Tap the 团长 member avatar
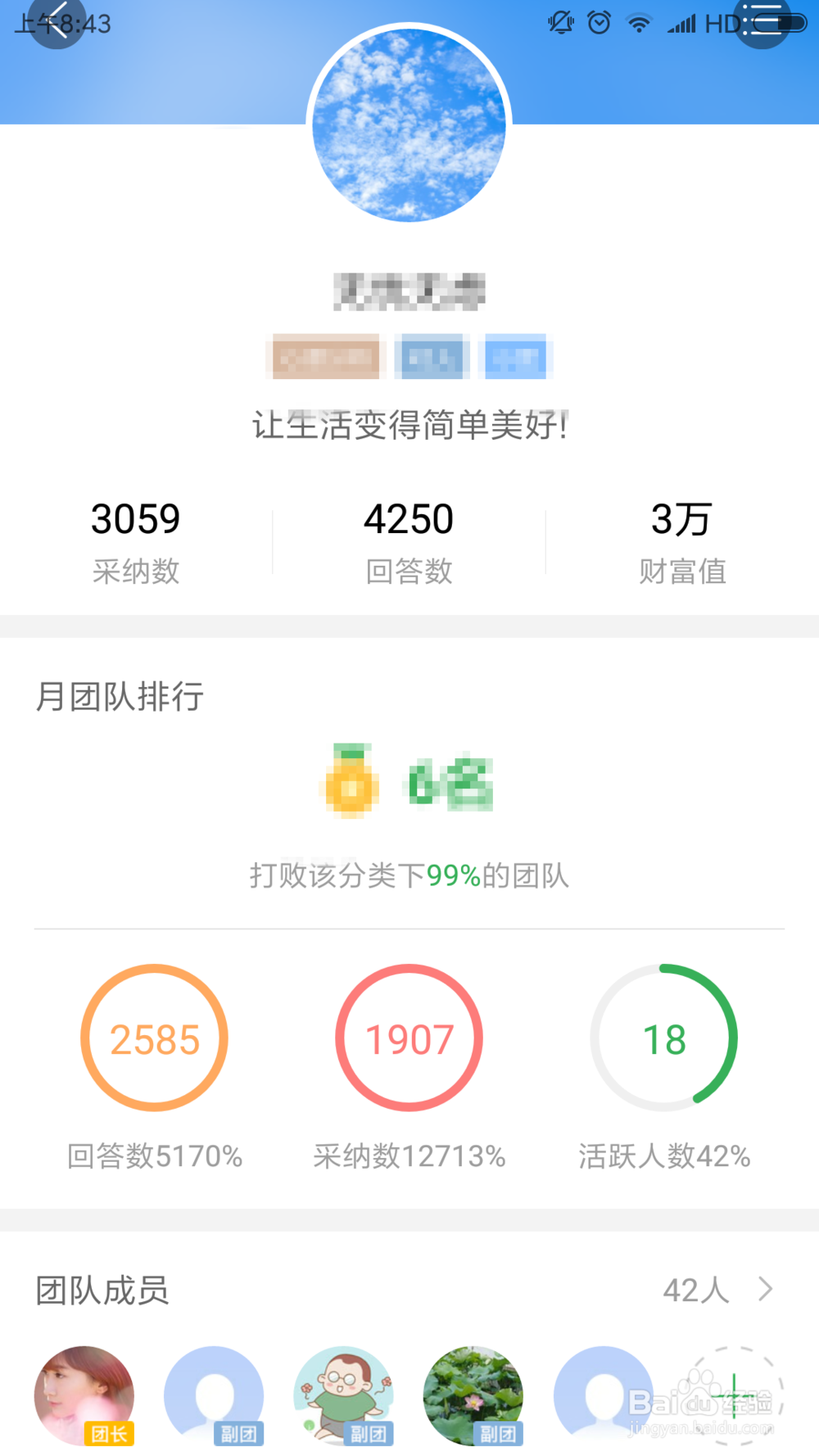This screenshot has height=1456, width=819. tap(84, 1395)
